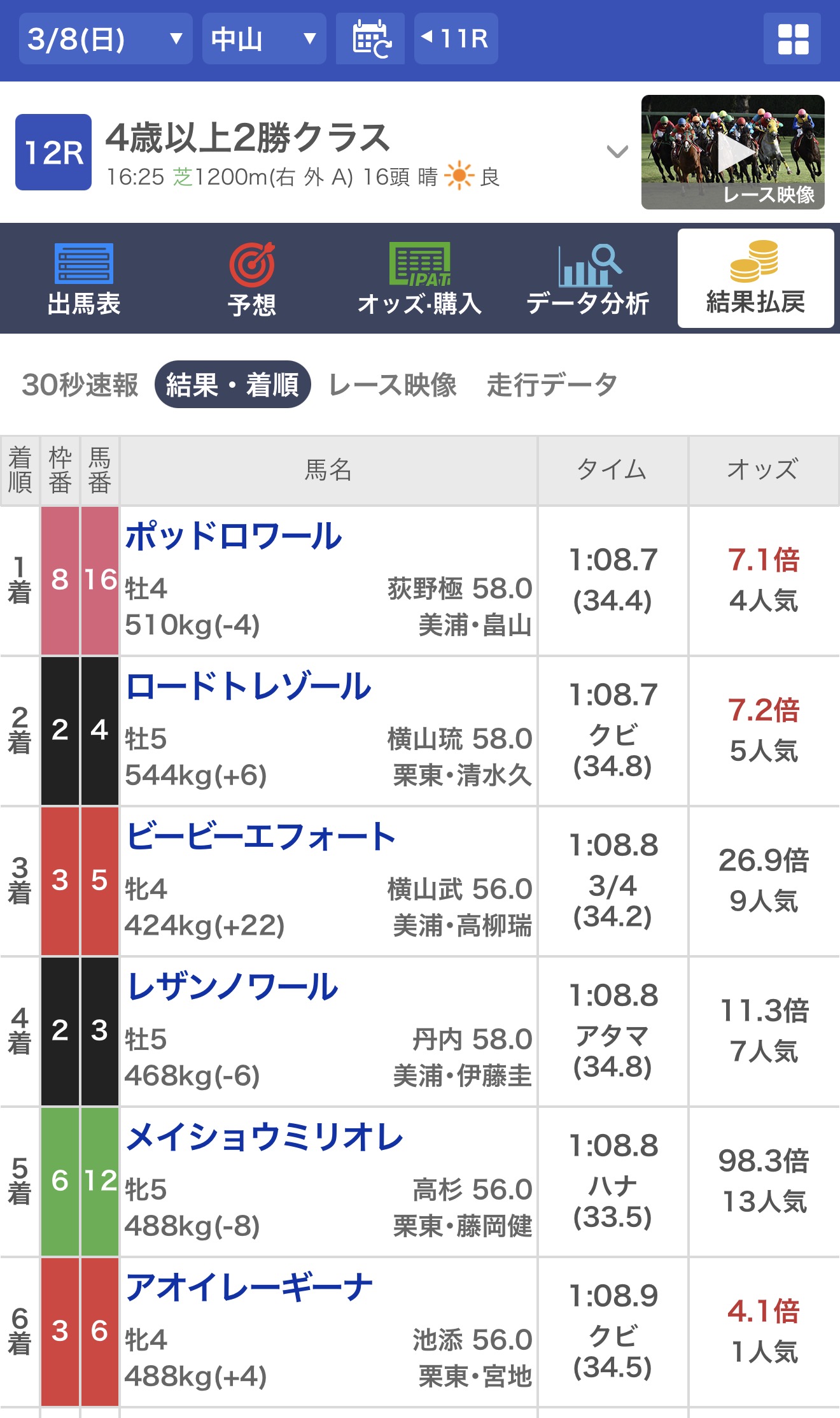
Task: Open the grid menu icon
Action: click(792, 39)
